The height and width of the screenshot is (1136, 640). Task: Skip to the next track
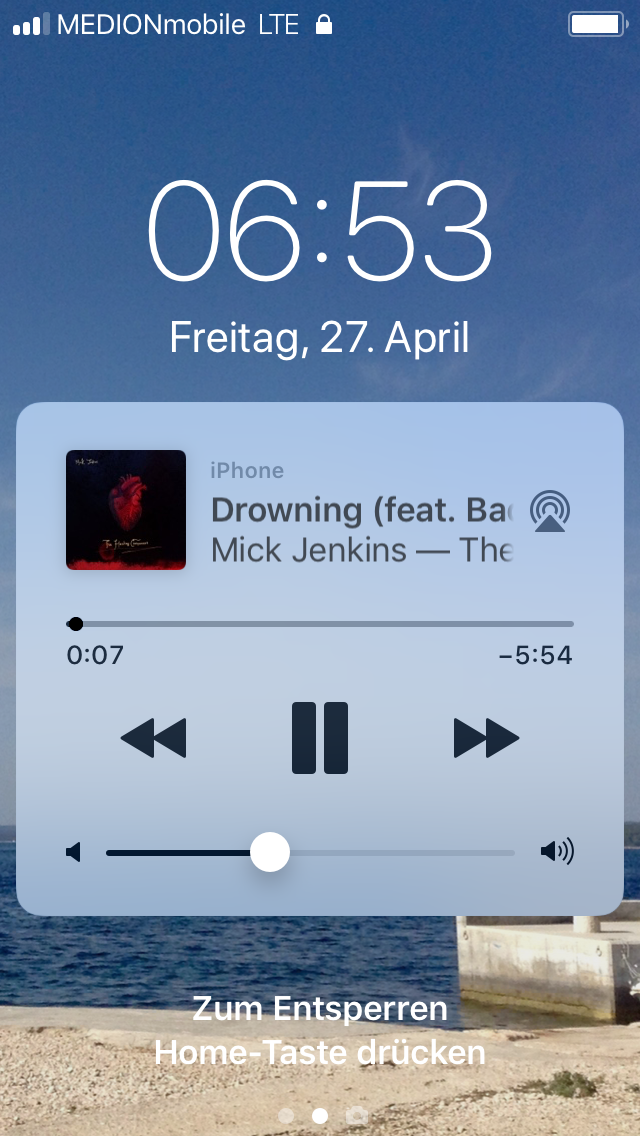[486, 738]
